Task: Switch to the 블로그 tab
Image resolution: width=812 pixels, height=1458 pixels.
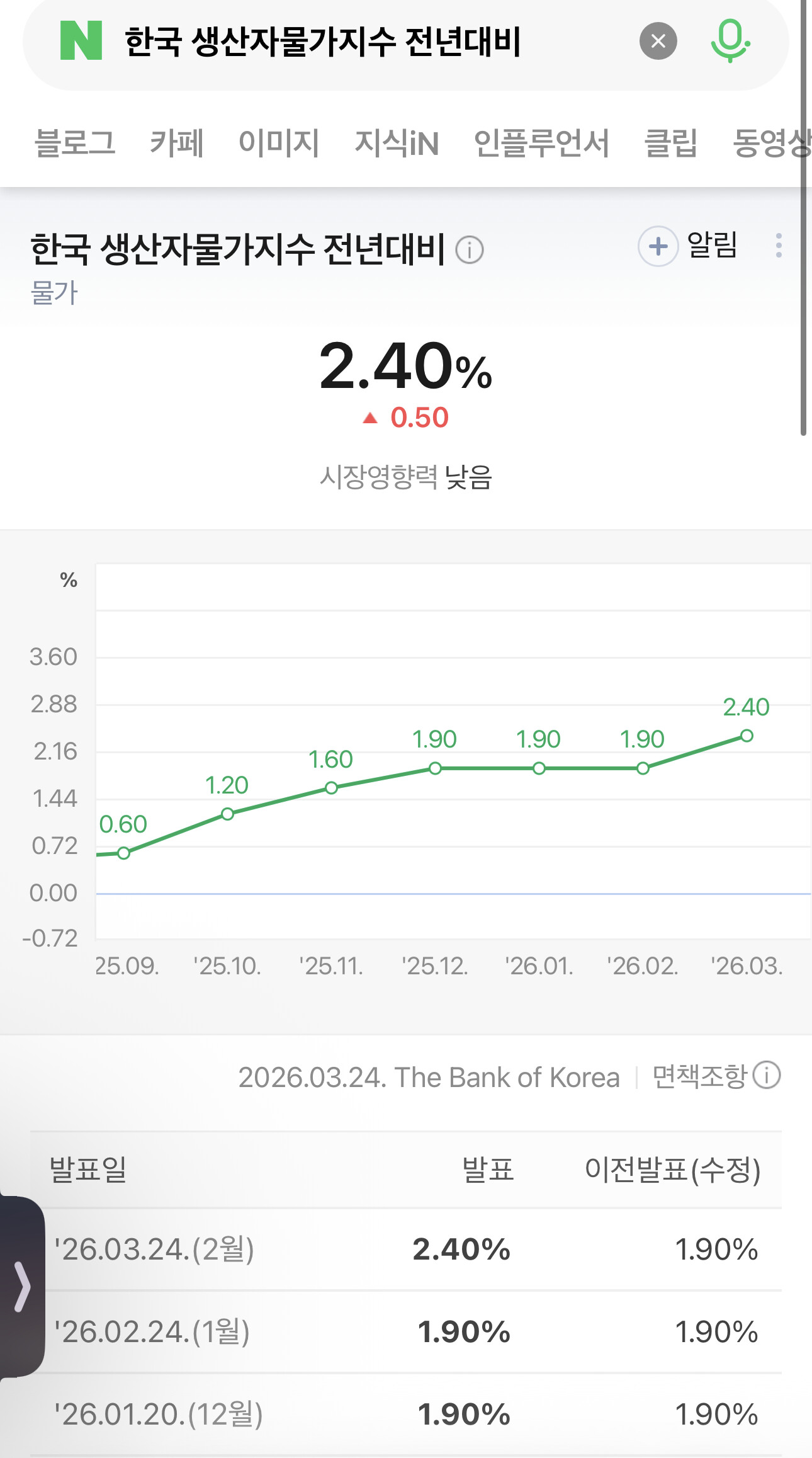Action: 75,142
